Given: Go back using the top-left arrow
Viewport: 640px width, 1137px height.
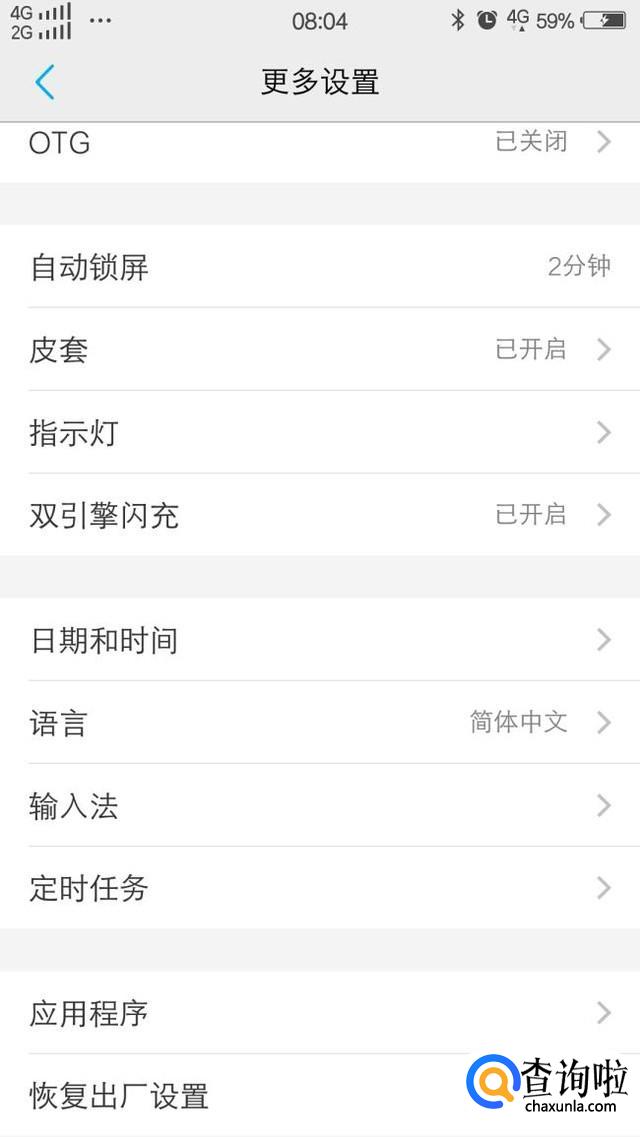Looking at the screenshot, I should (44, 82).
